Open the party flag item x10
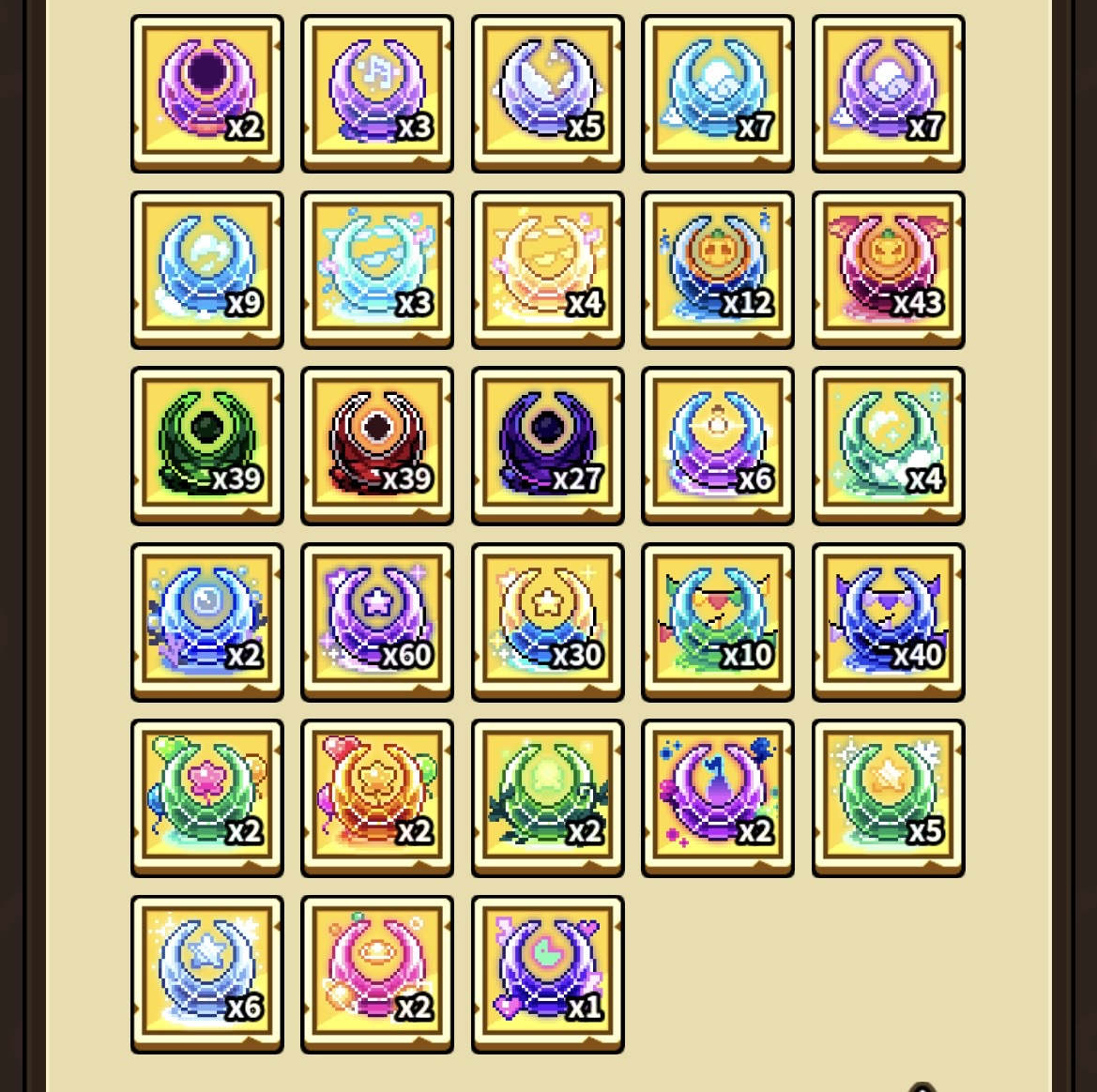The height and width of the screenshot is (1092, 1097). click(x=717, y=621)
